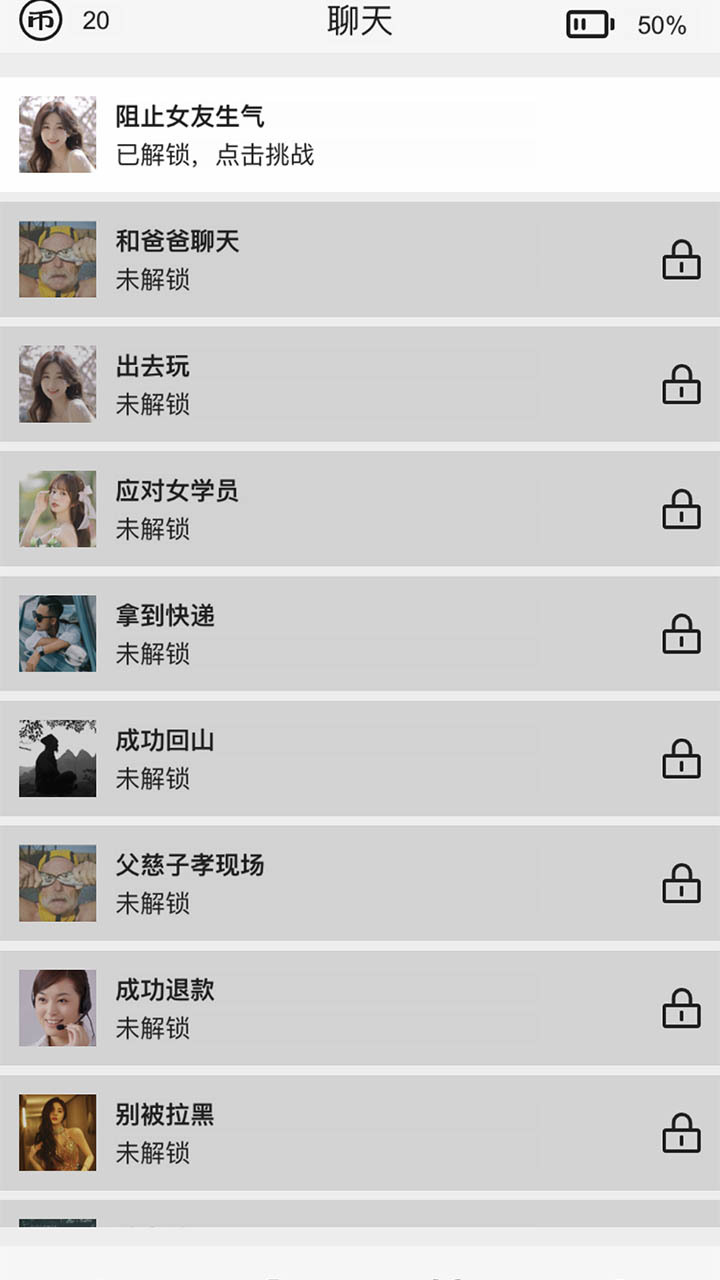Viewport: 720px width, 1280px height.
Task: Click the lock icon on 和爸爸聊天
Action: point(680,261)
